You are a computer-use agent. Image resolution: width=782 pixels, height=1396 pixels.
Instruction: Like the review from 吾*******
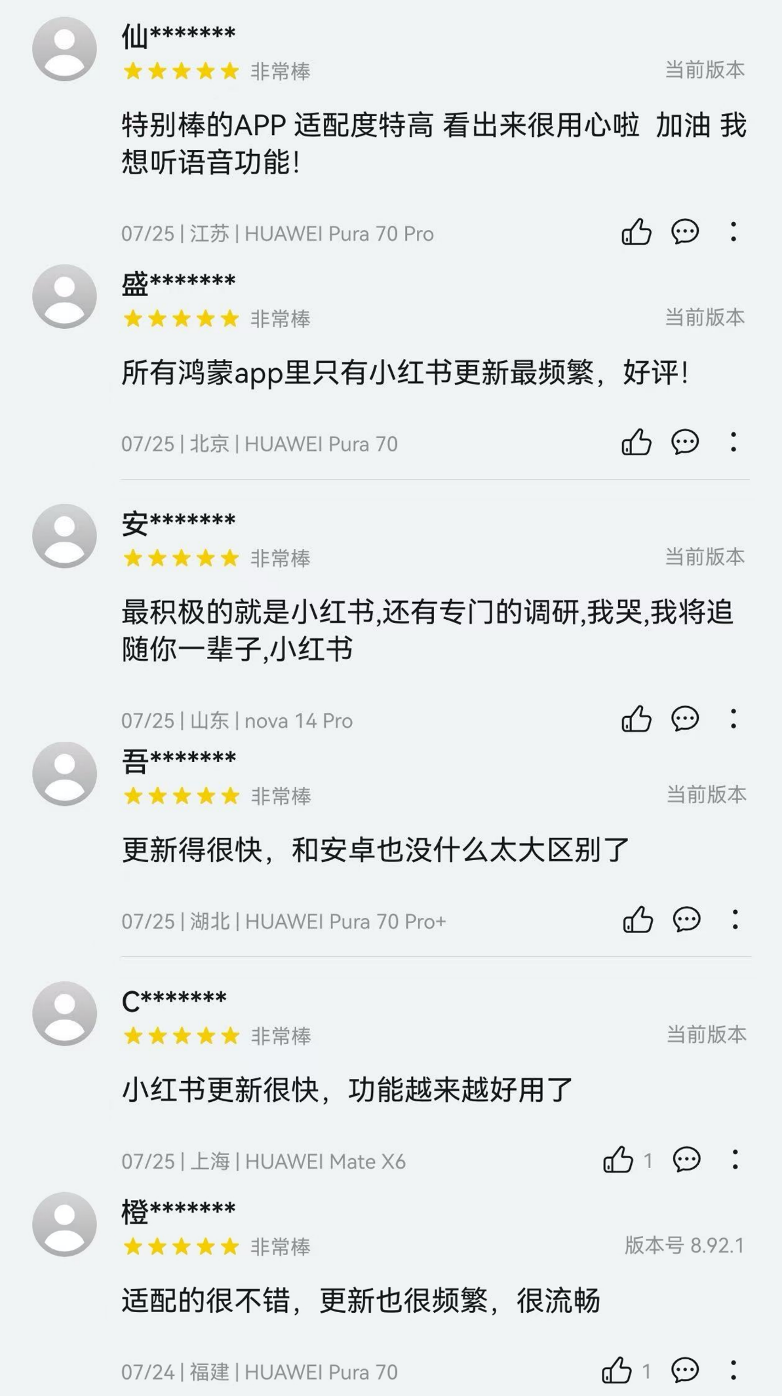click(638, 920)
